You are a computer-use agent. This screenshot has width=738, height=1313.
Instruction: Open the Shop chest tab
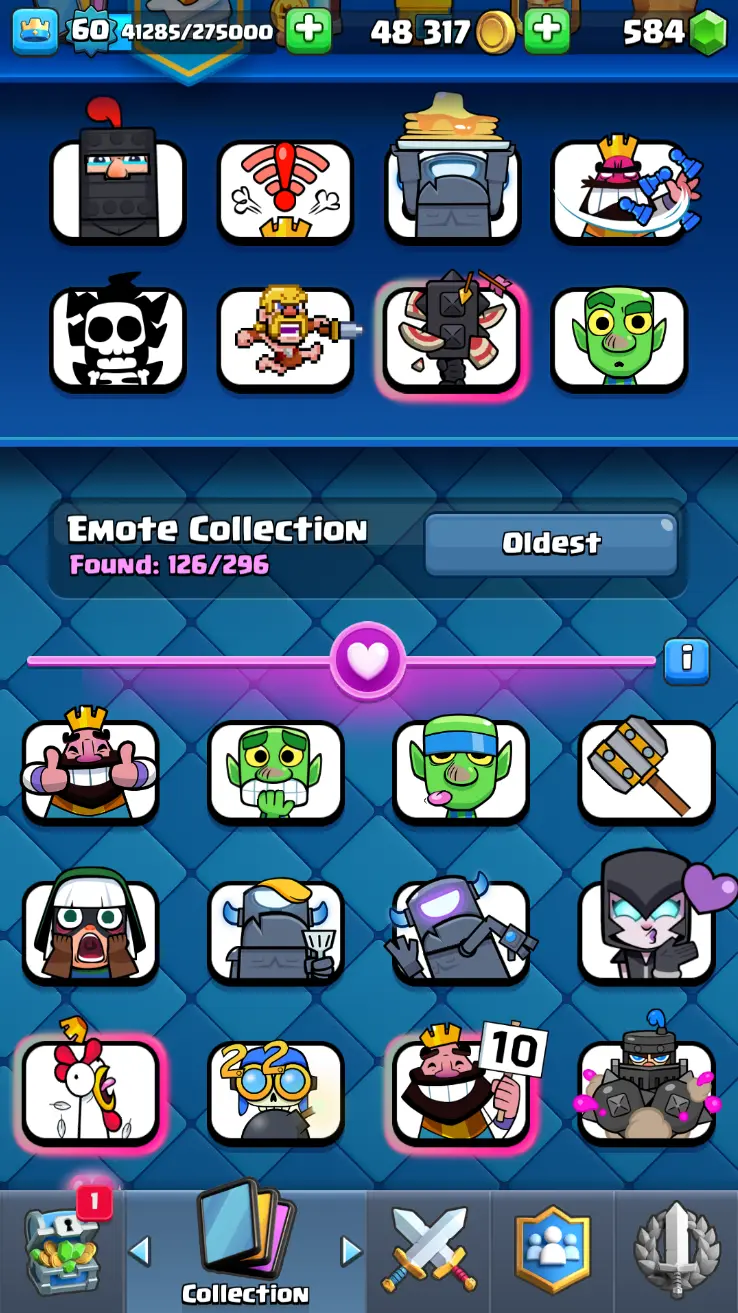click(x=62, y=1250)
